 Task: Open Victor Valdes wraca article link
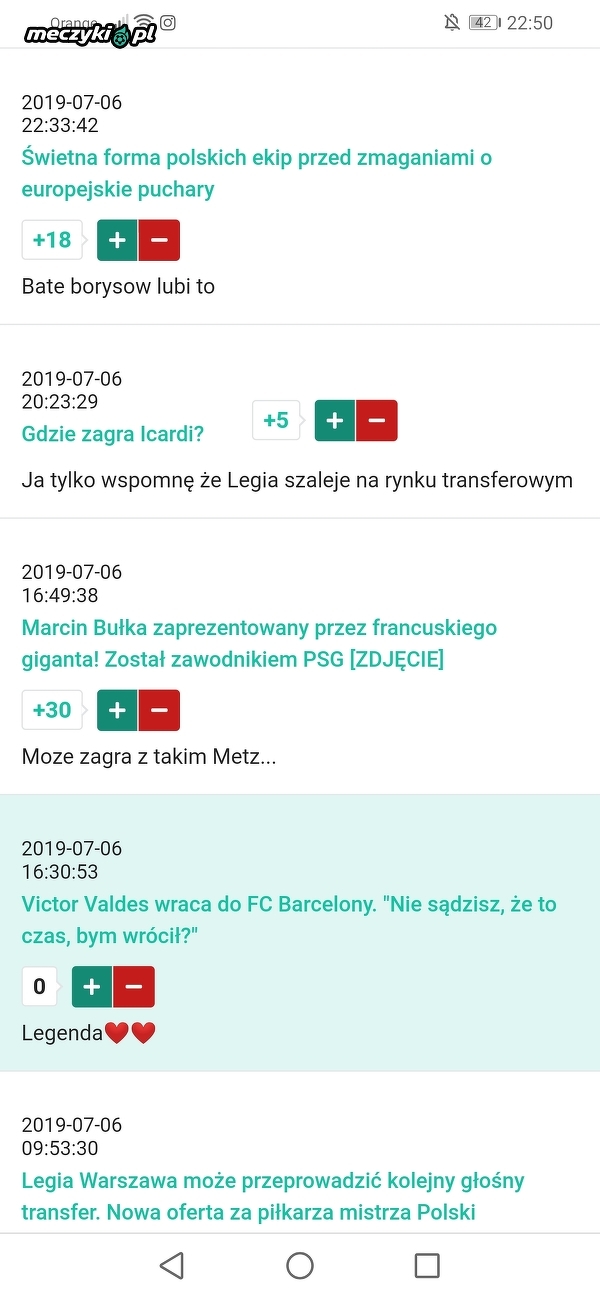(288, 920)
